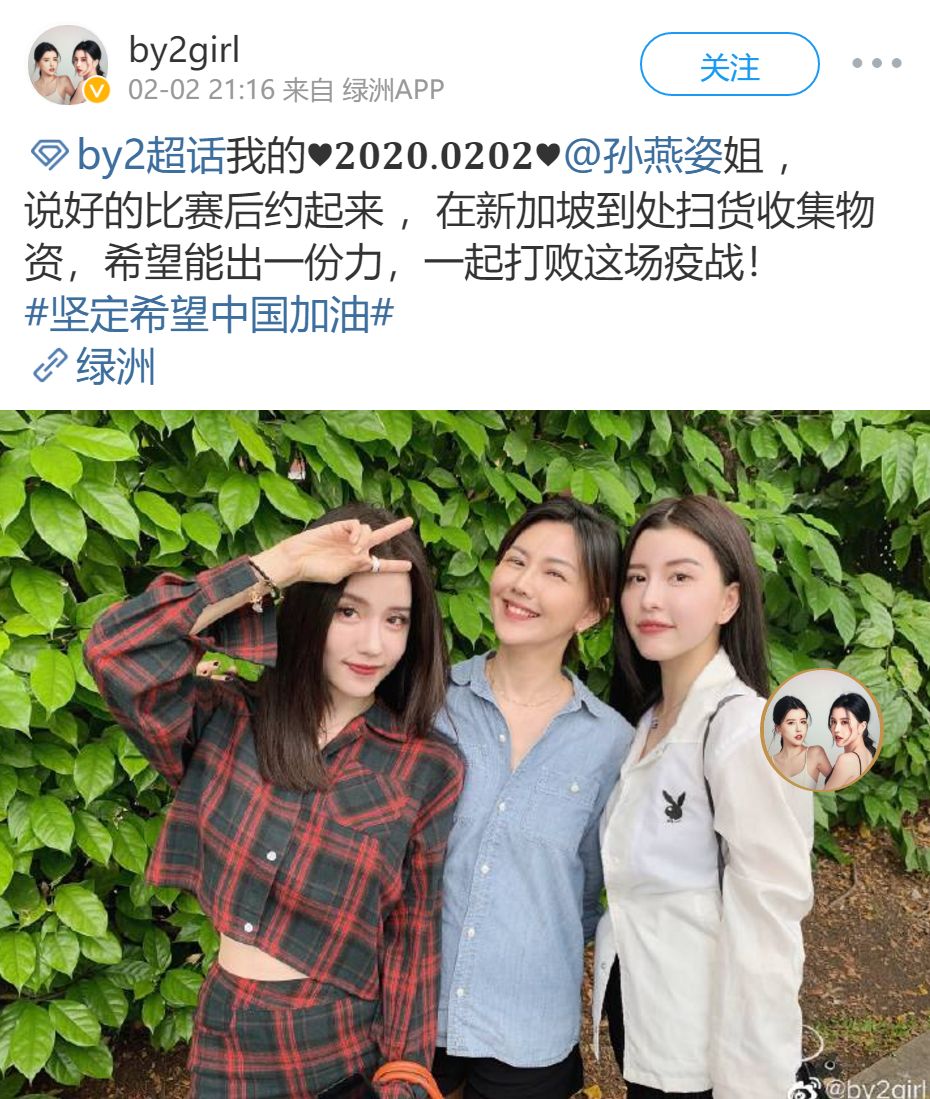Tap the by2girl username at the top
The height and width of the screenshot is (1099, 930).
tap(184, 50)
